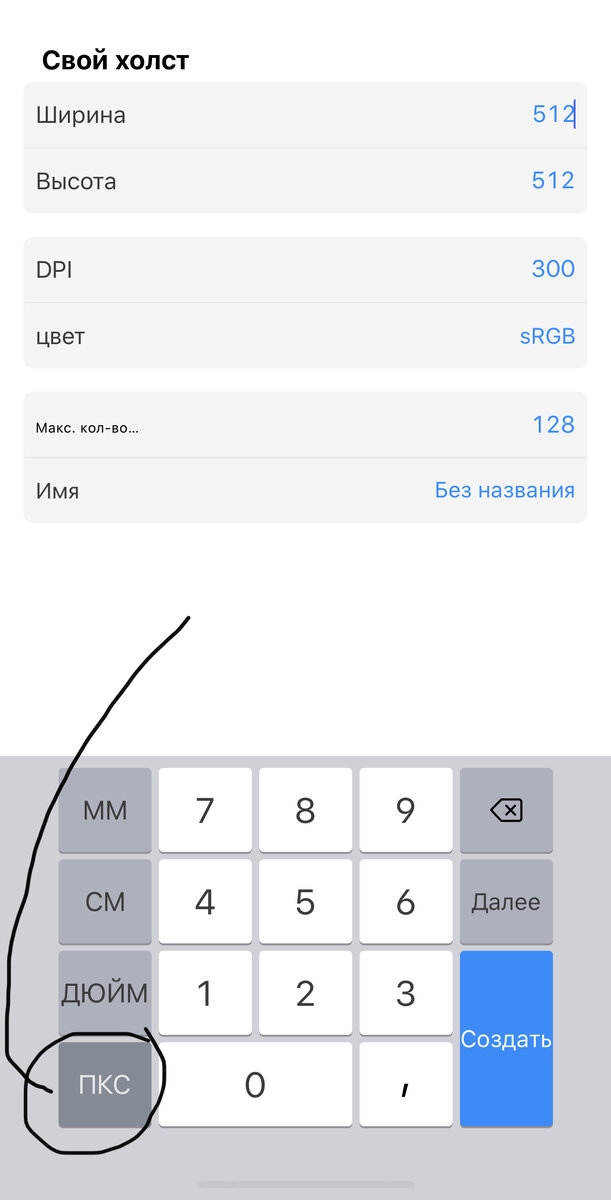Select ММ units key
The image size is (611, 1200).
pyautogui.click(x=105, y=811)
